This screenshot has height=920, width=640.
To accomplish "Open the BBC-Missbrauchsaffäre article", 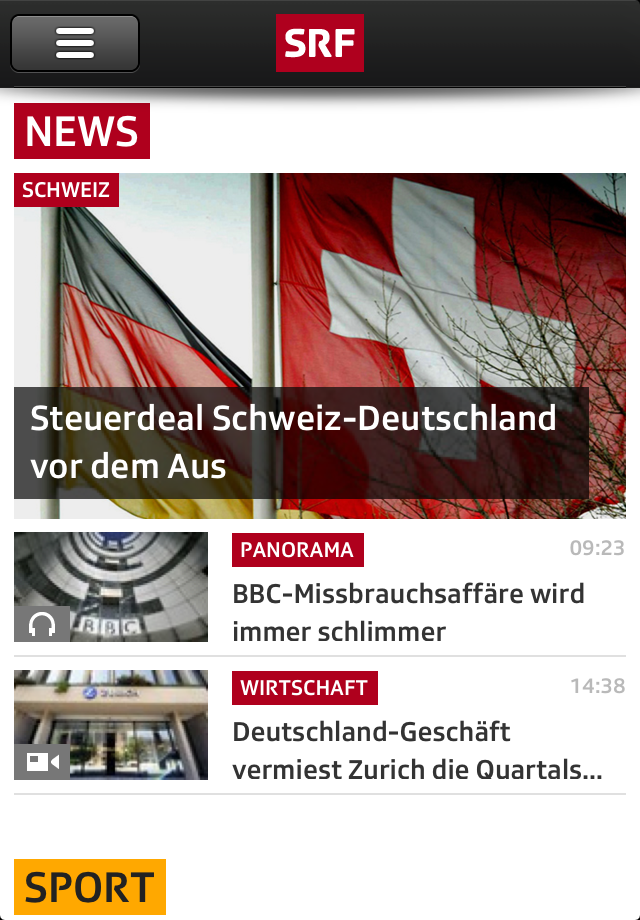I will (x=408, y=612).
